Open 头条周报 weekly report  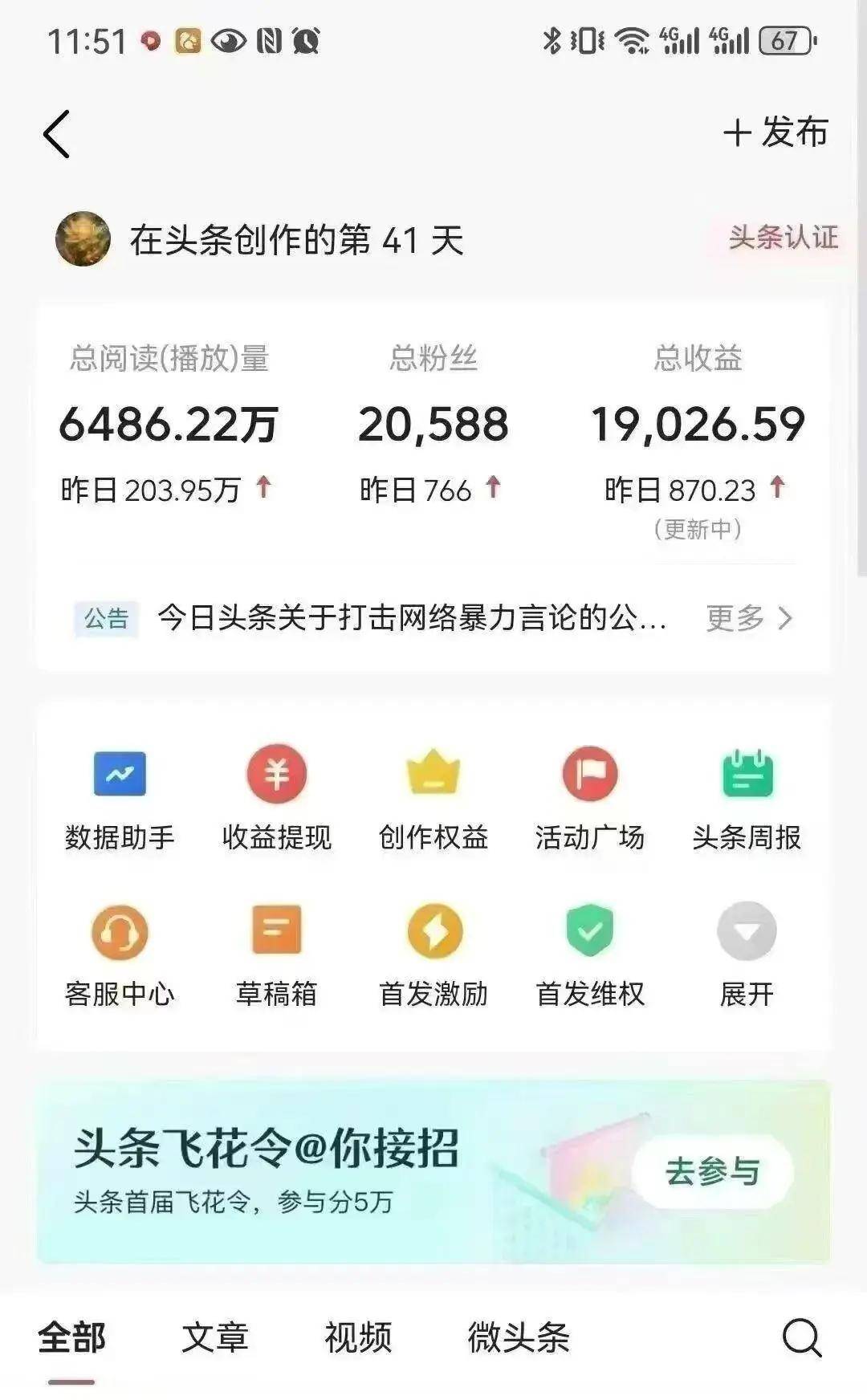(747, 793)
